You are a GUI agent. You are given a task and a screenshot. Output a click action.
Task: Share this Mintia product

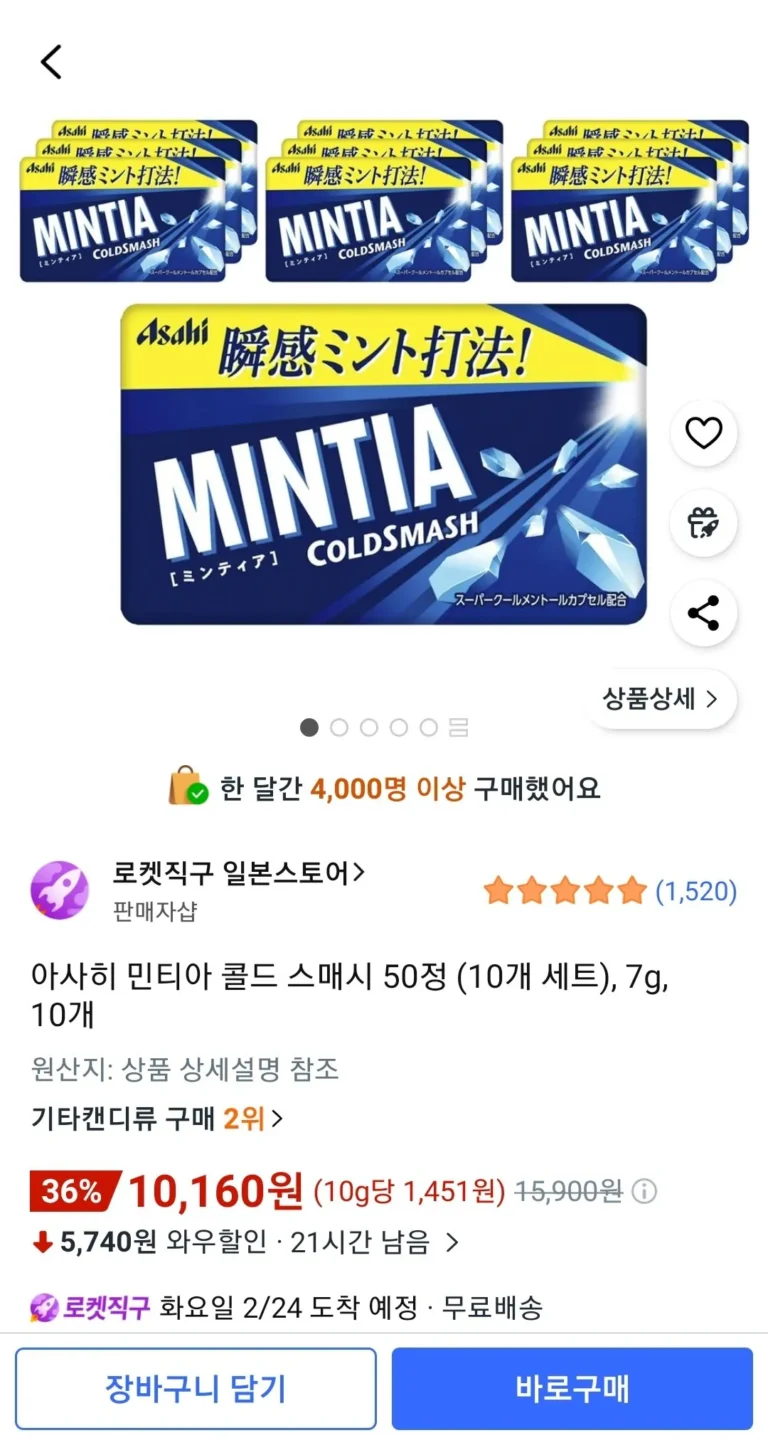click(x=703, y=613)
